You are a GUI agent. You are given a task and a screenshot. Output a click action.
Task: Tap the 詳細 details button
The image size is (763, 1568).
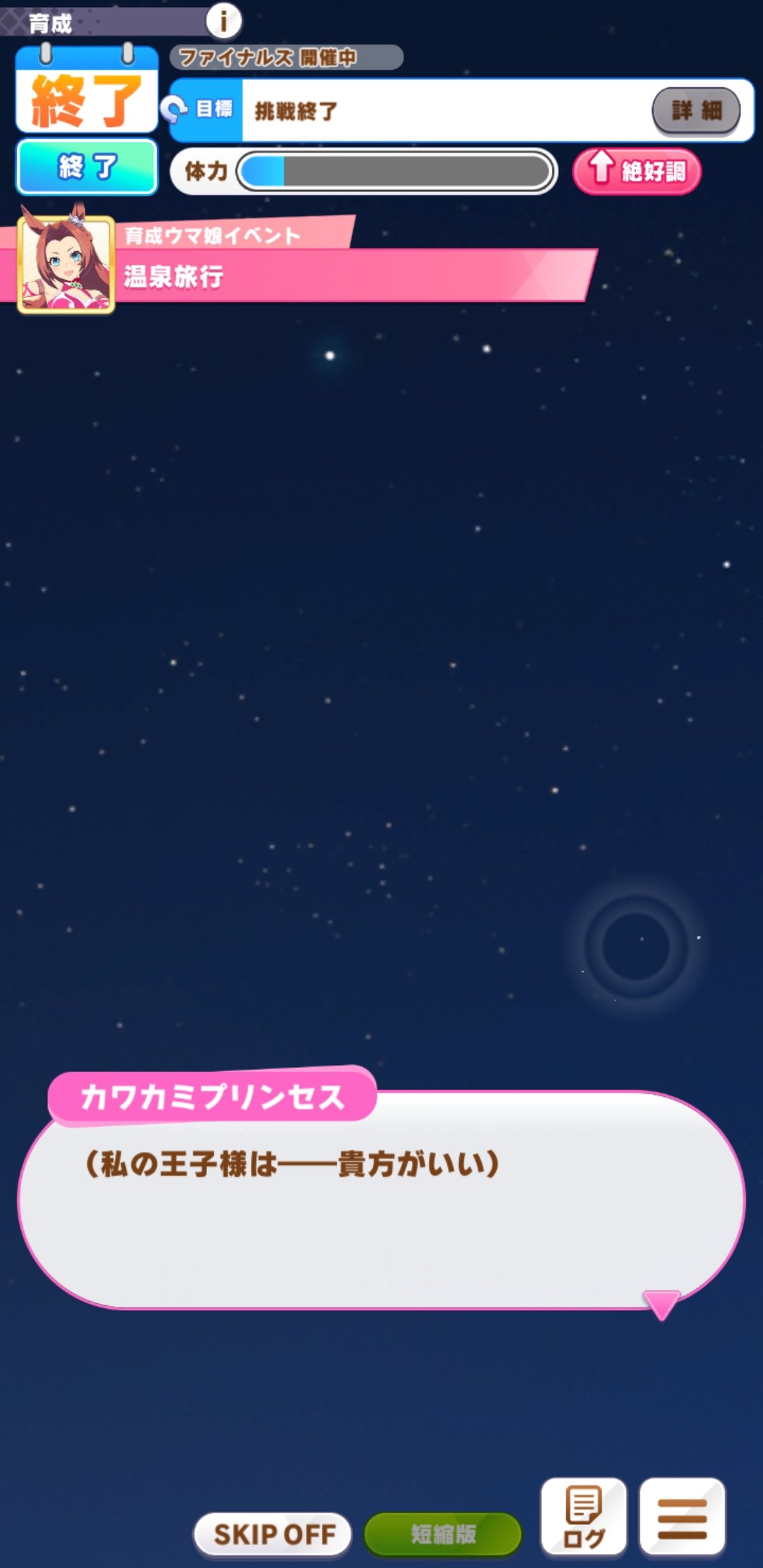pyautogui.click(x=696, y=110)
